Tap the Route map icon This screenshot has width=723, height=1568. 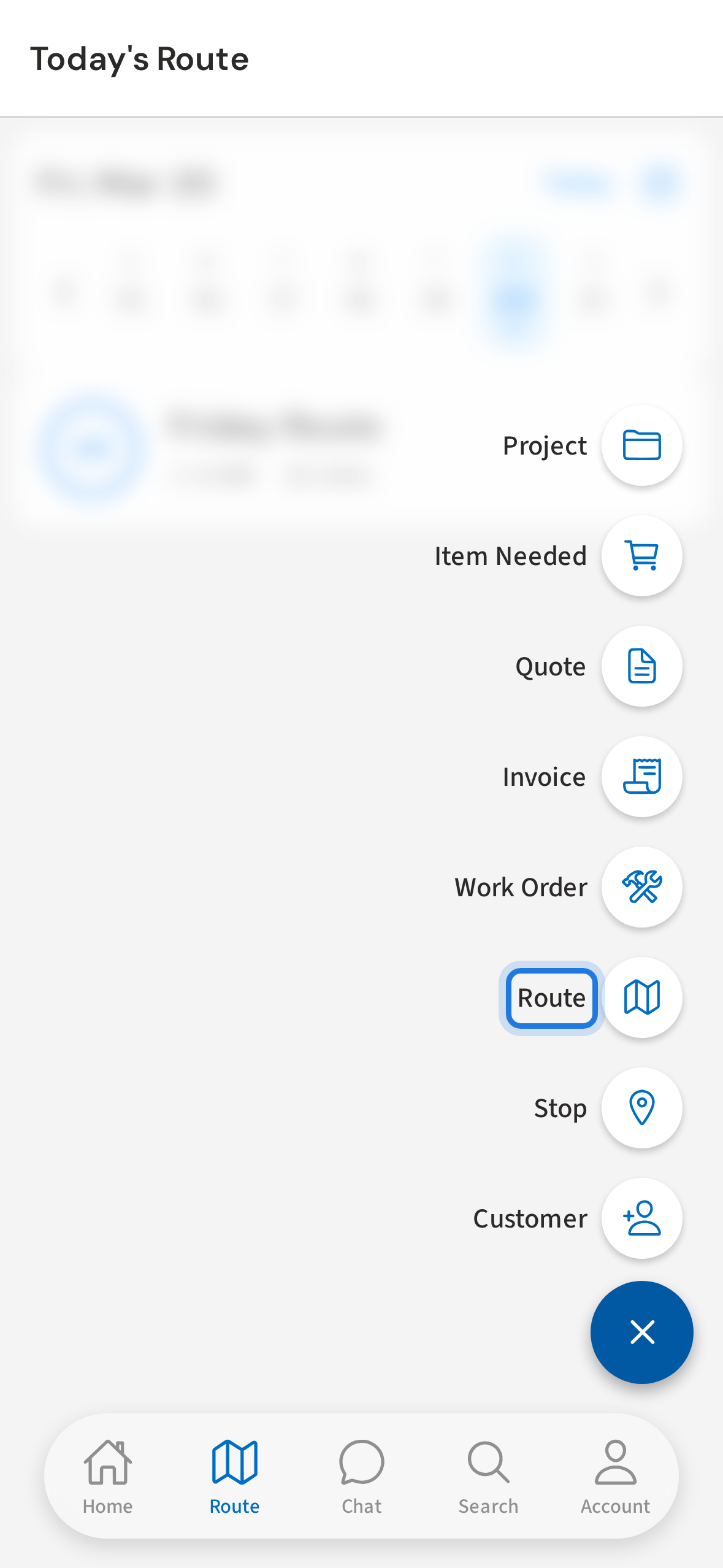[641, 997]
